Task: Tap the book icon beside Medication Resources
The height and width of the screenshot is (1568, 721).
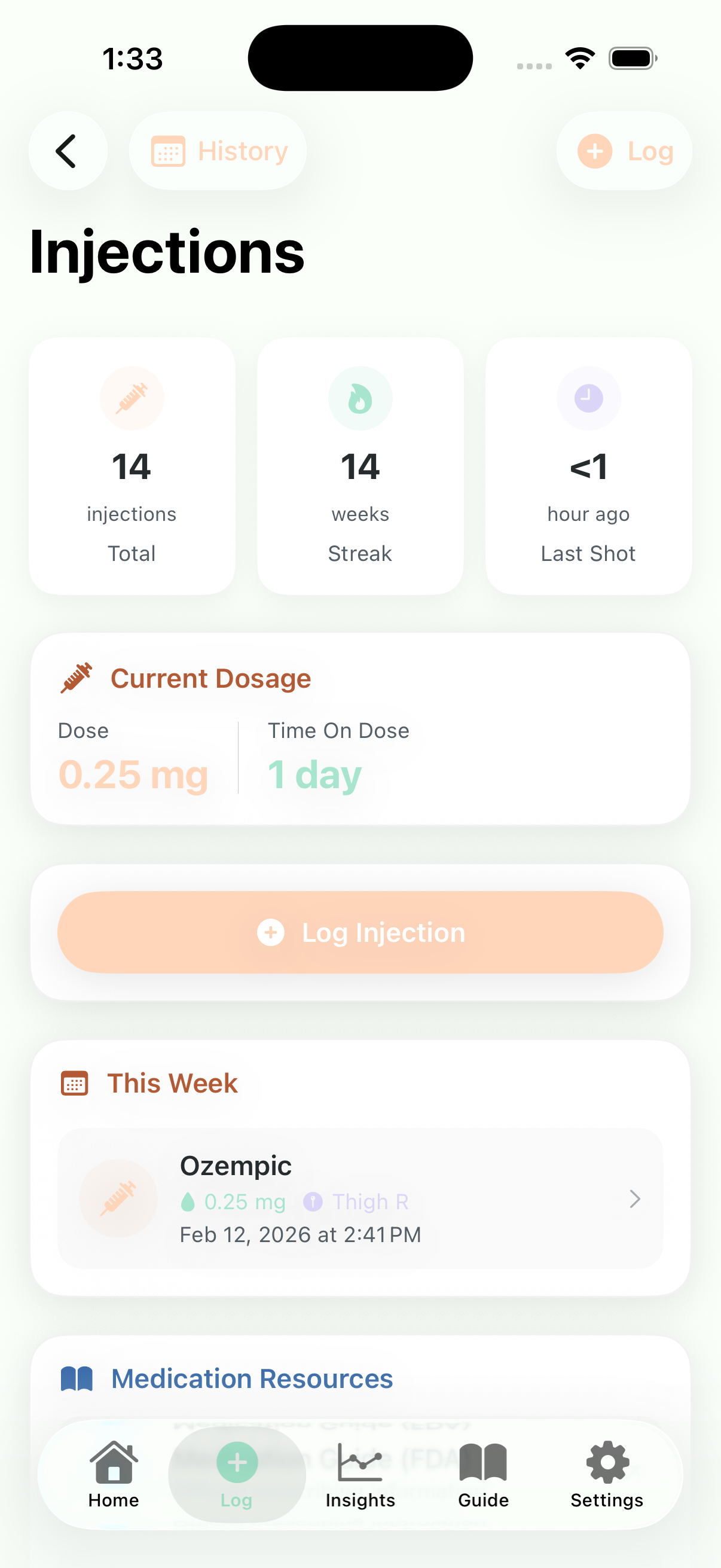Action: (x=78, y=1378)
